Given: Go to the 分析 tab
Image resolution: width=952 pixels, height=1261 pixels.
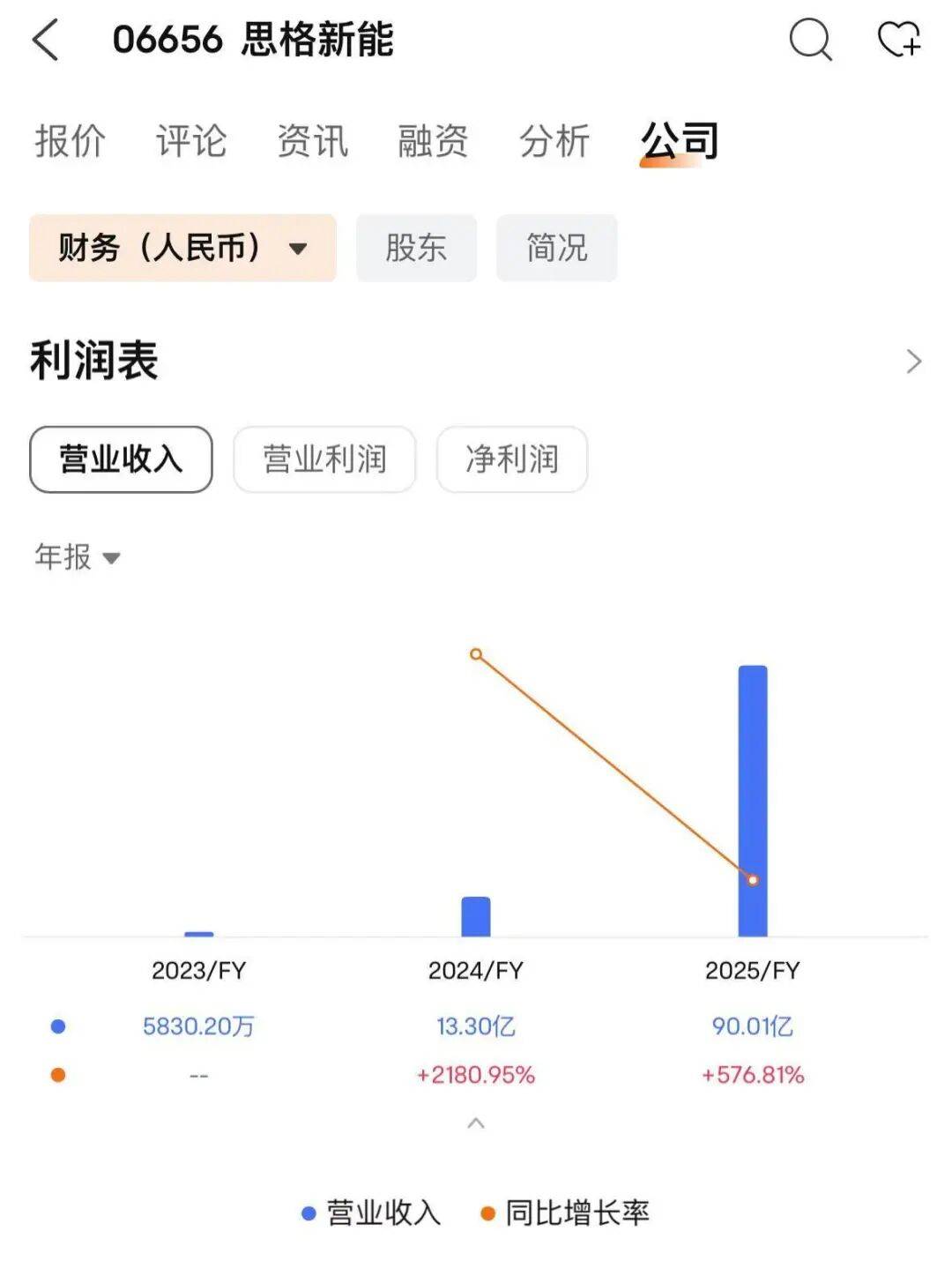Looking at the screenshot, I should [x=554, y=139].
